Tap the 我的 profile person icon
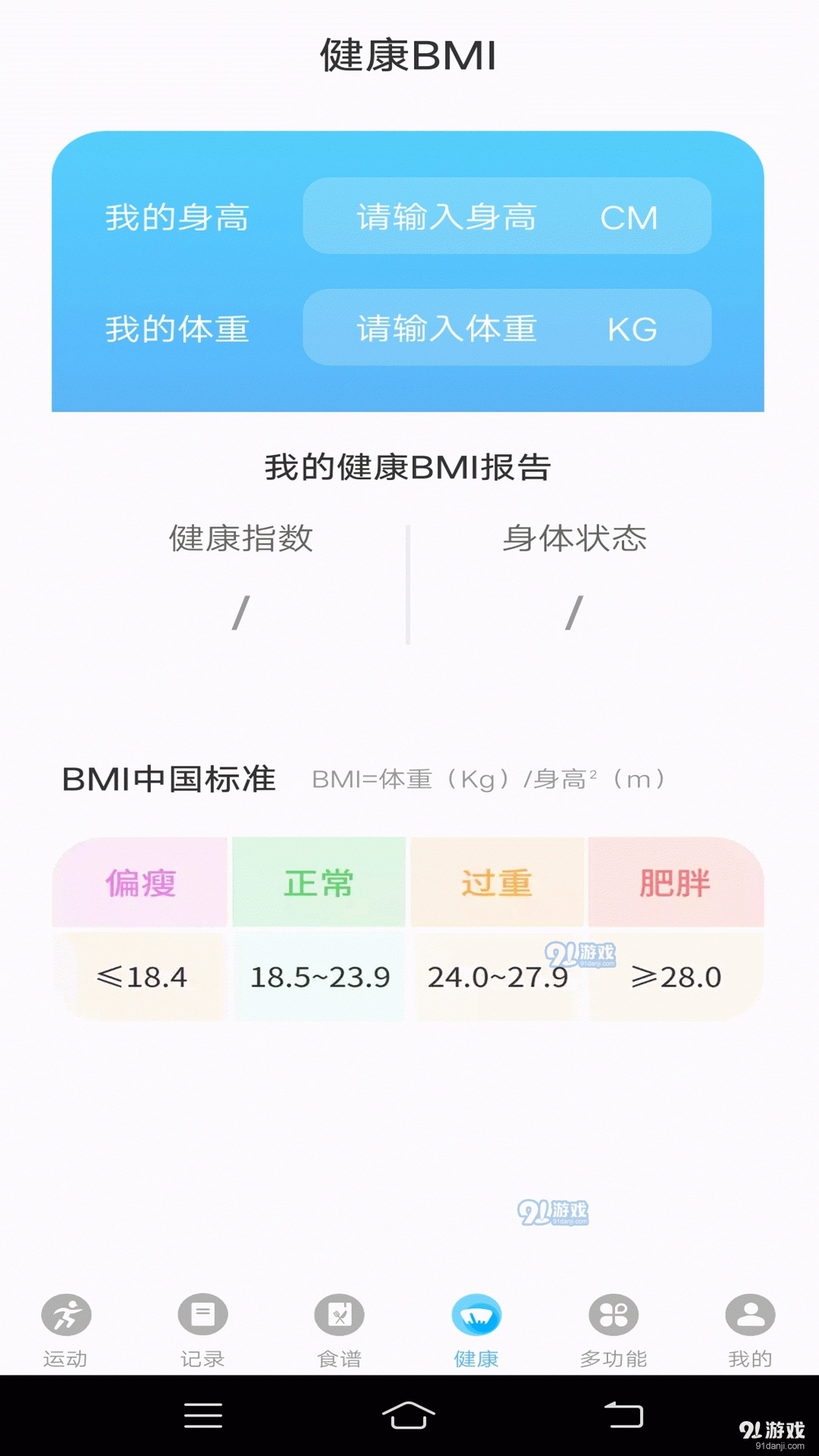 coord(748,1316)
